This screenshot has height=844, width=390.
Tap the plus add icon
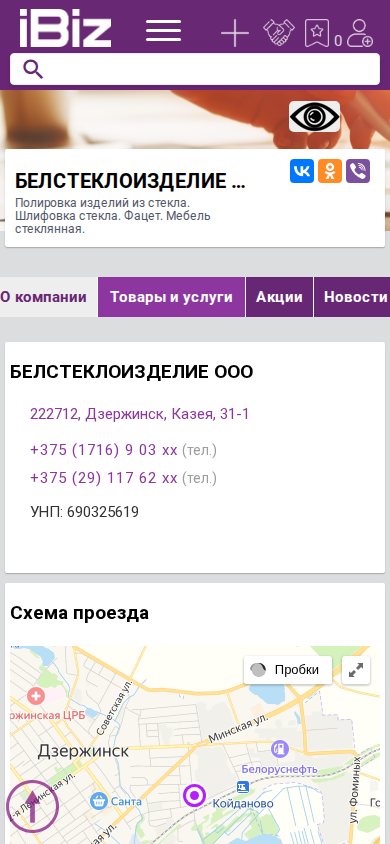coord(235,33)
